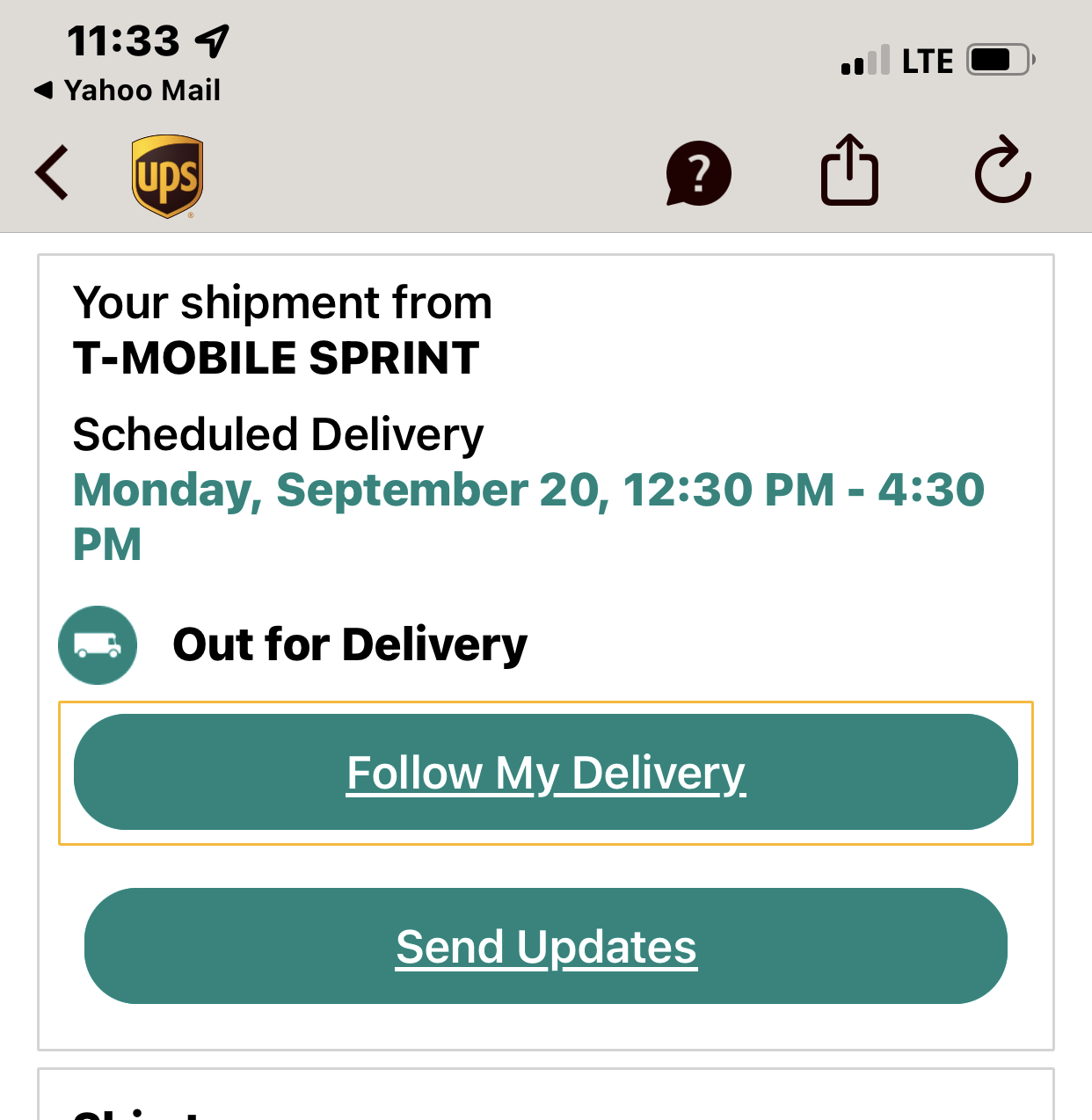Go back using the back arrow
The height and width of the screenshot is (1120, 1092).
(x=53, y=172)
